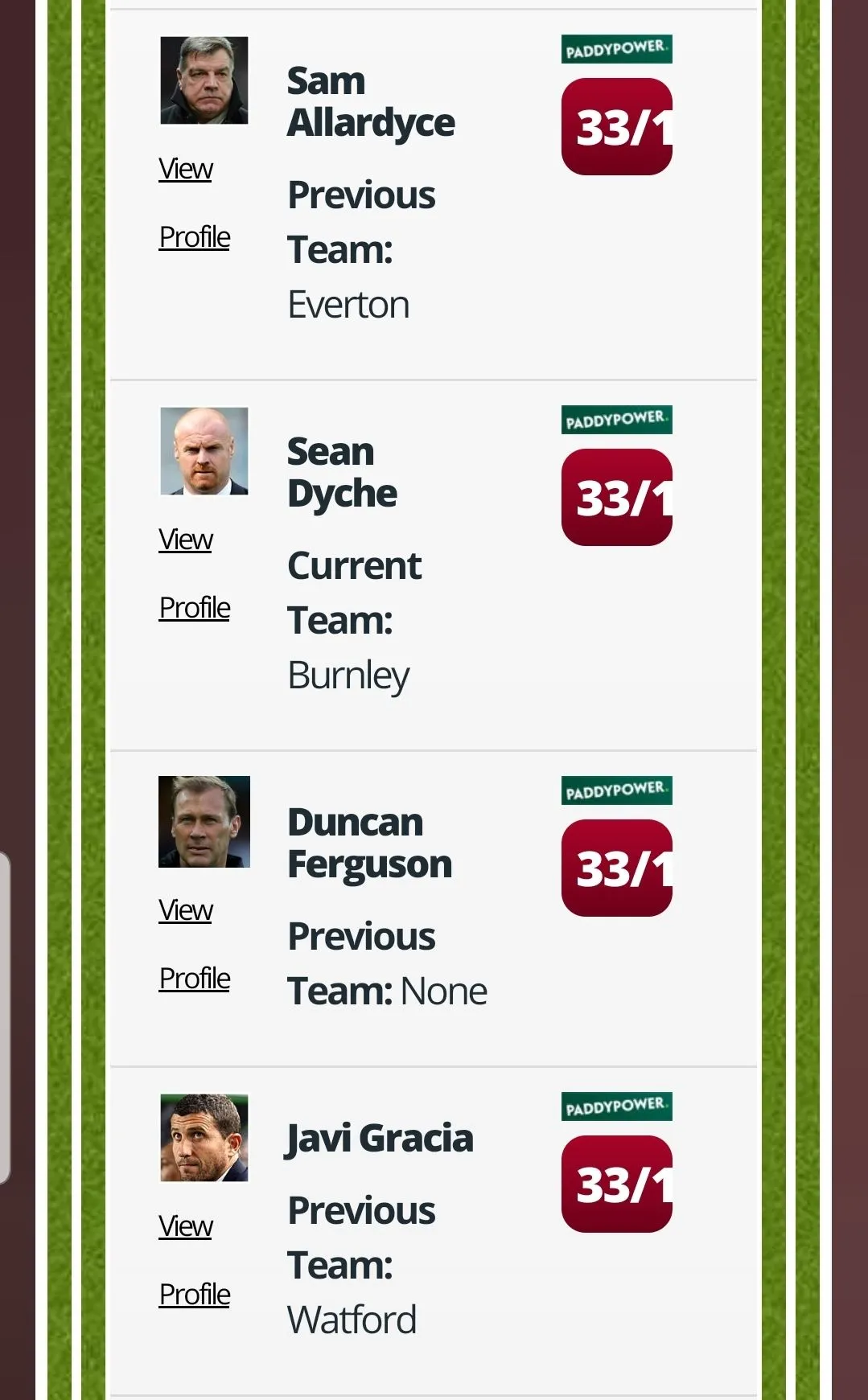Open the Paddy Power logo above Javi Gracia's odds
Screen dimensions: 868x1400
coord(616,1107)
